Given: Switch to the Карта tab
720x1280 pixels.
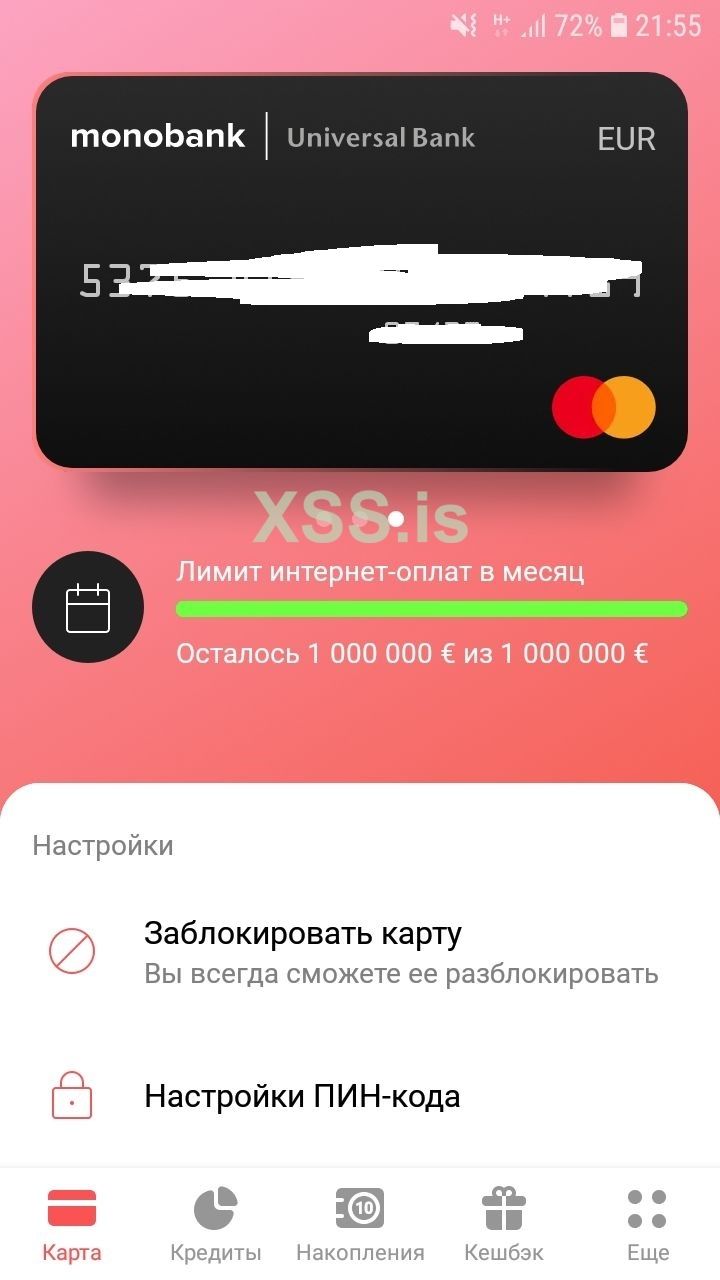Looking at the screenshot, I should [x=72, y=1223].
